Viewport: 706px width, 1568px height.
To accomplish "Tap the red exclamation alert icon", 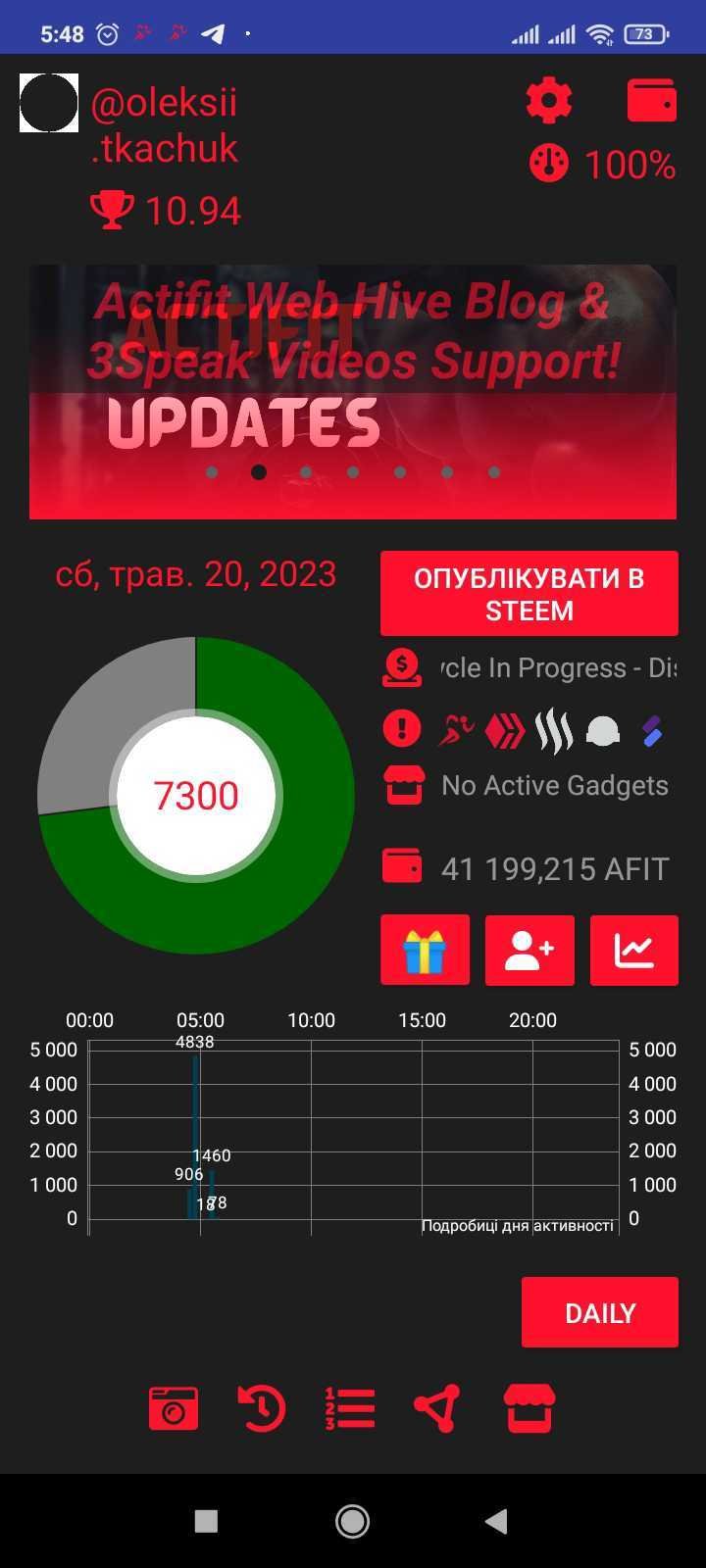I will [x=402, y=729].
